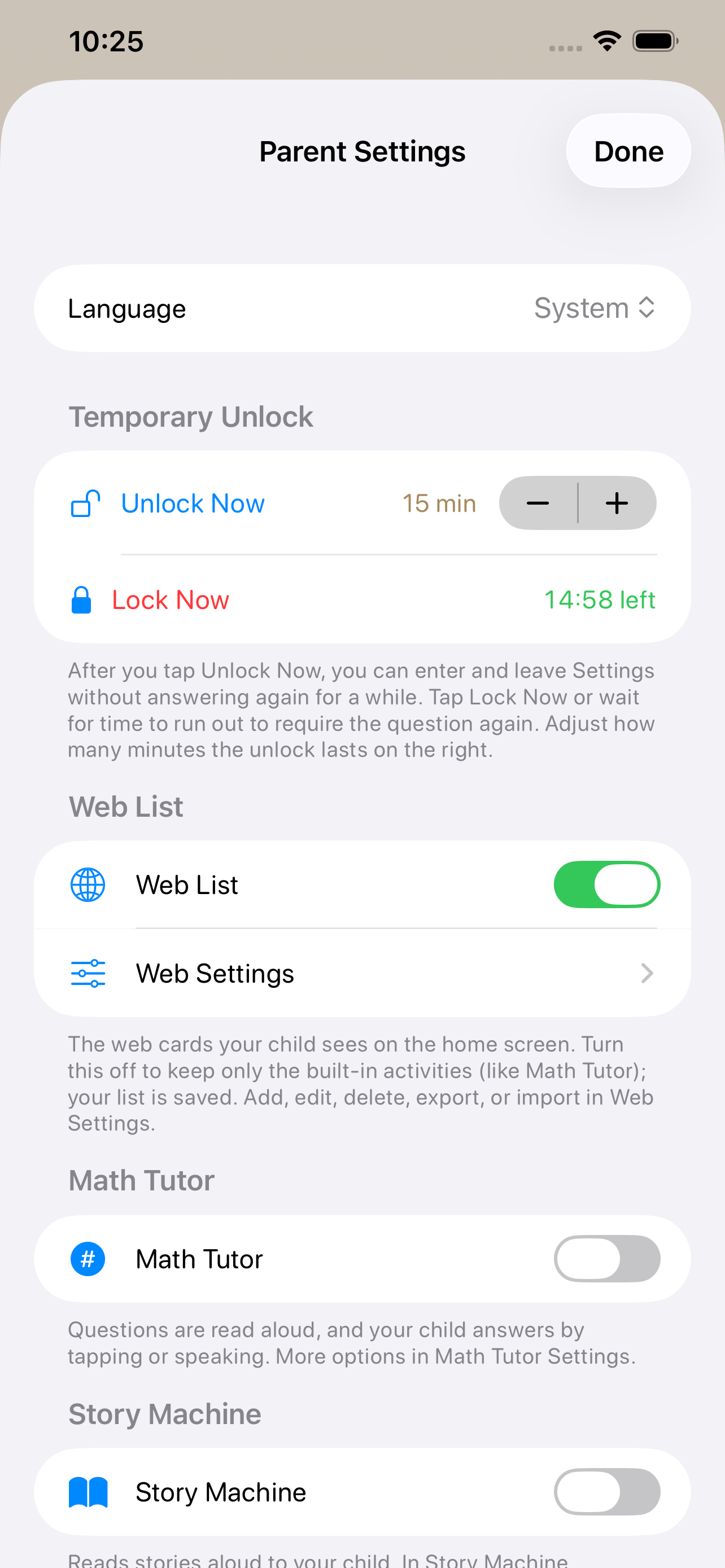
Task: Tap Done to close Parent Settings
Action: [628, 151]
